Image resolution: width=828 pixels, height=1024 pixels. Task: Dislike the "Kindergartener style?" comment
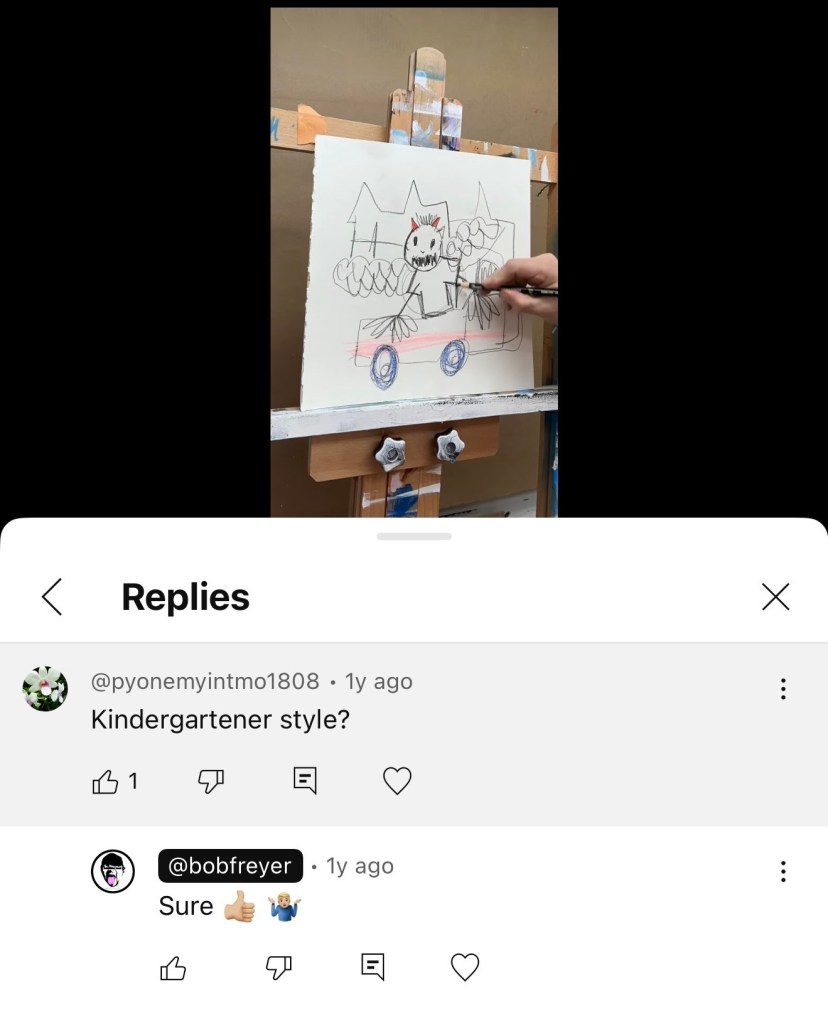[x=211, y=782]
